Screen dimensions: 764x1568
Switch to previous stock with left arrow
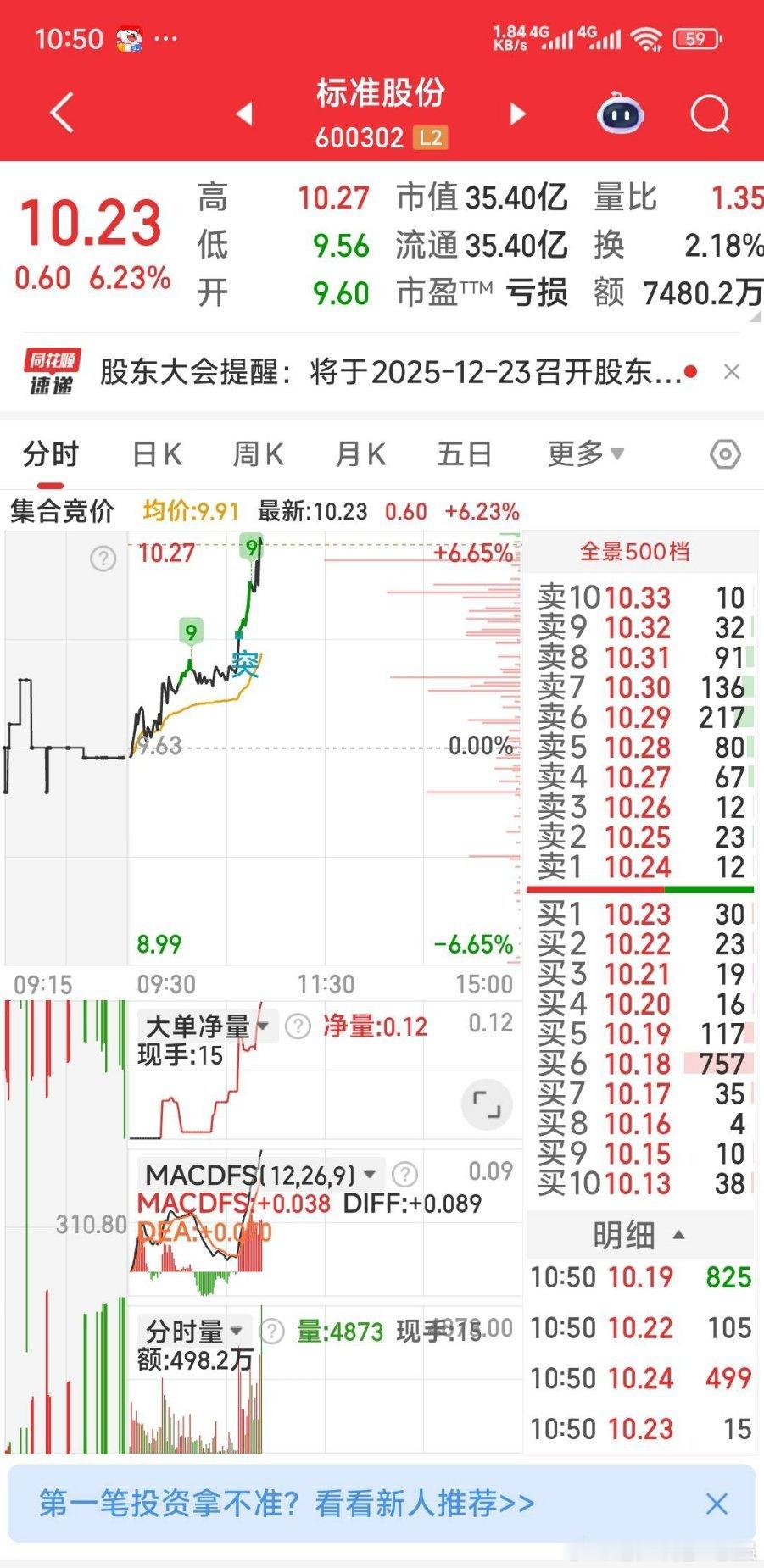[x=243, y=115]
